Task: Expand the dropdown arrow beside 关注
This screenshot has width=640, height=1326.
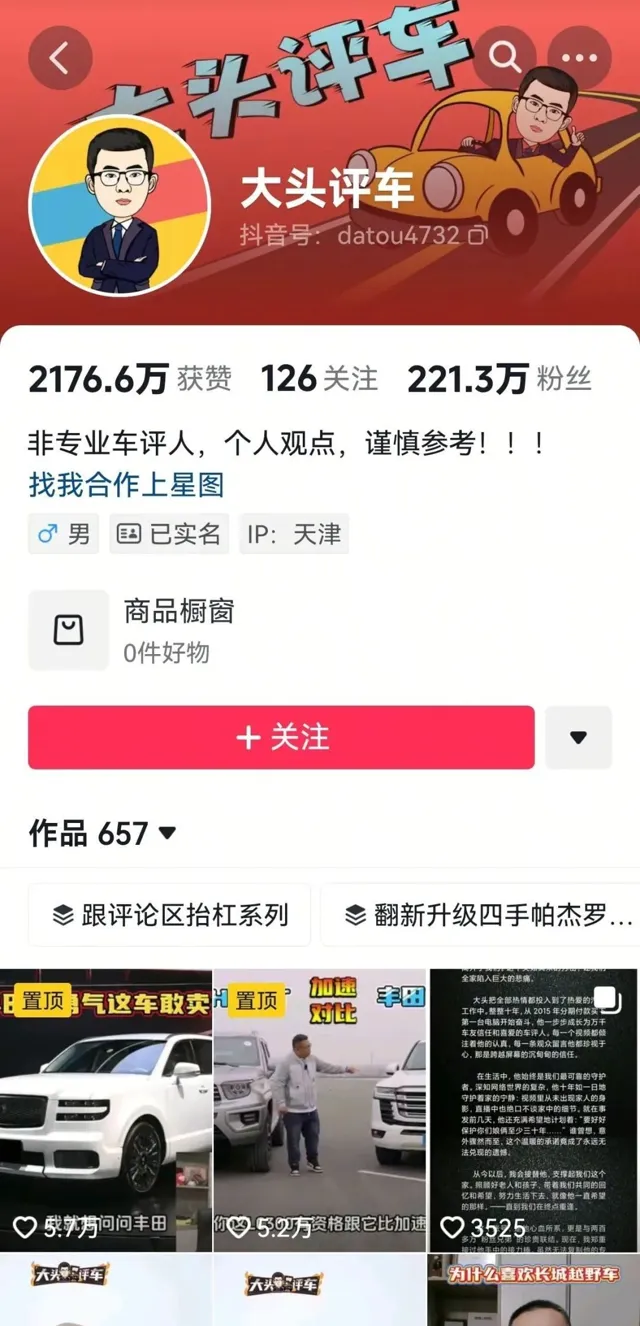Action: click(x=578, y=738)
